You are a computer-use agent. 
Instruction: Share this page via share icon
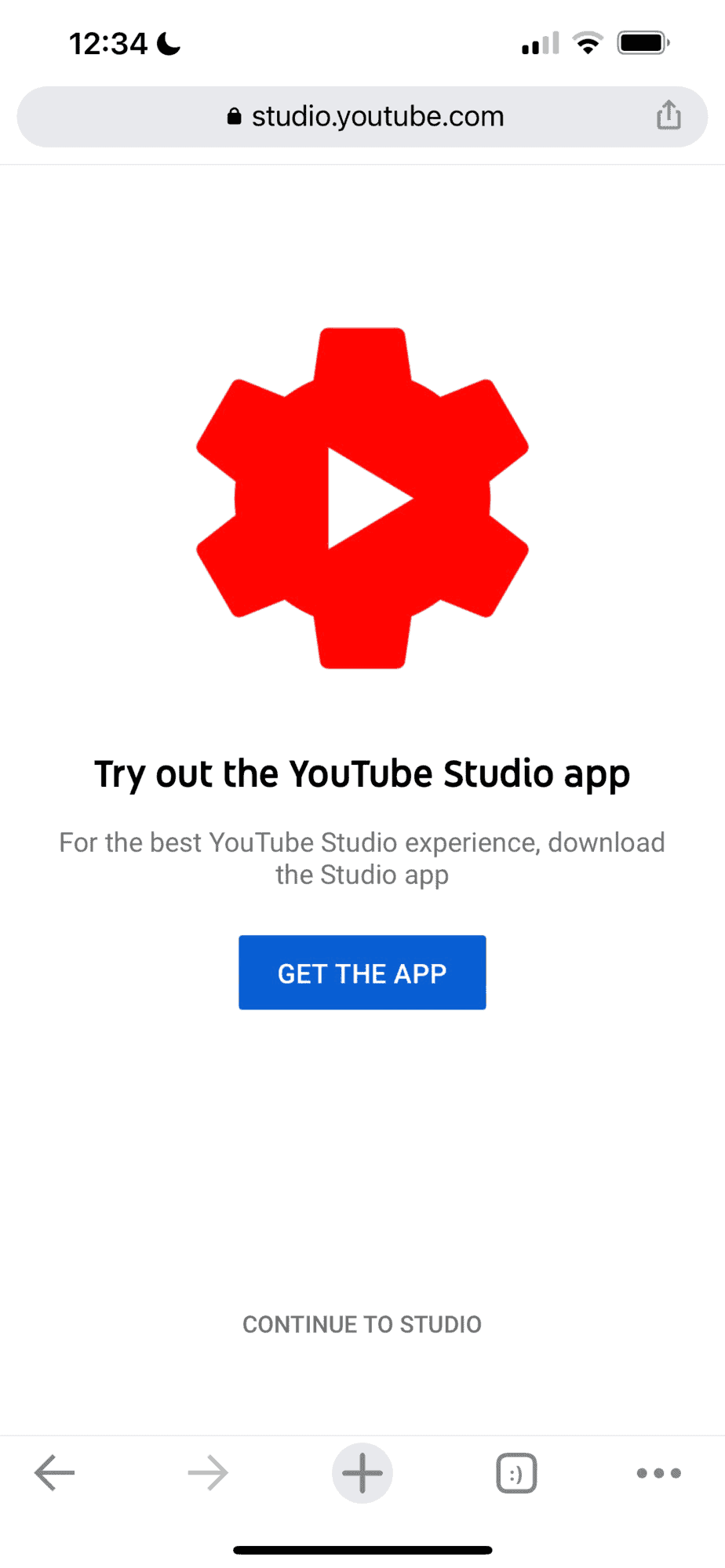[x=669, y=116]
